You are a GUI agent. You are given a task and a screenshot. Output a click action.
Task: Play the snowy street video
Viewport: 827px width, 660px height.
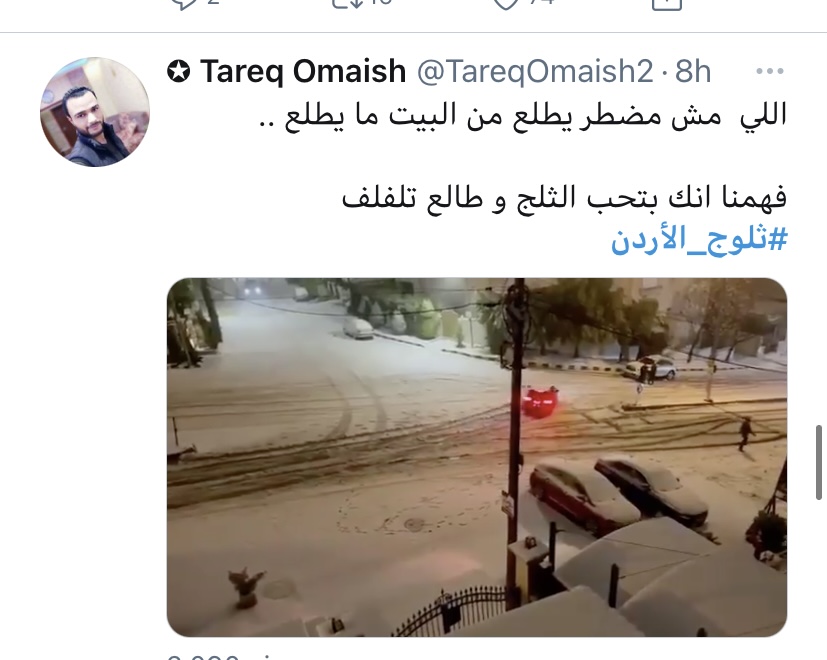coord(476,457)
